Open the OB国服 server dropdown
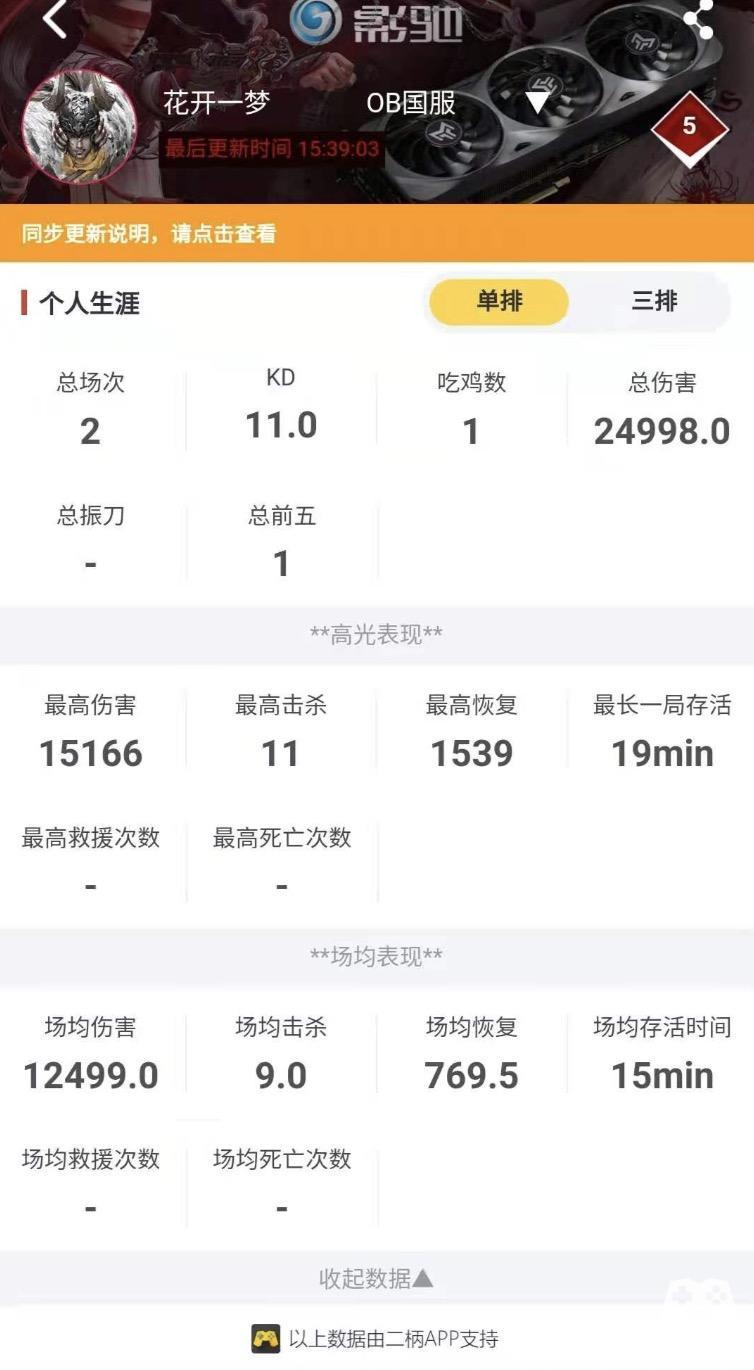Image resolution: width=754 pixels, height=1370 pixels. (537, 102)
